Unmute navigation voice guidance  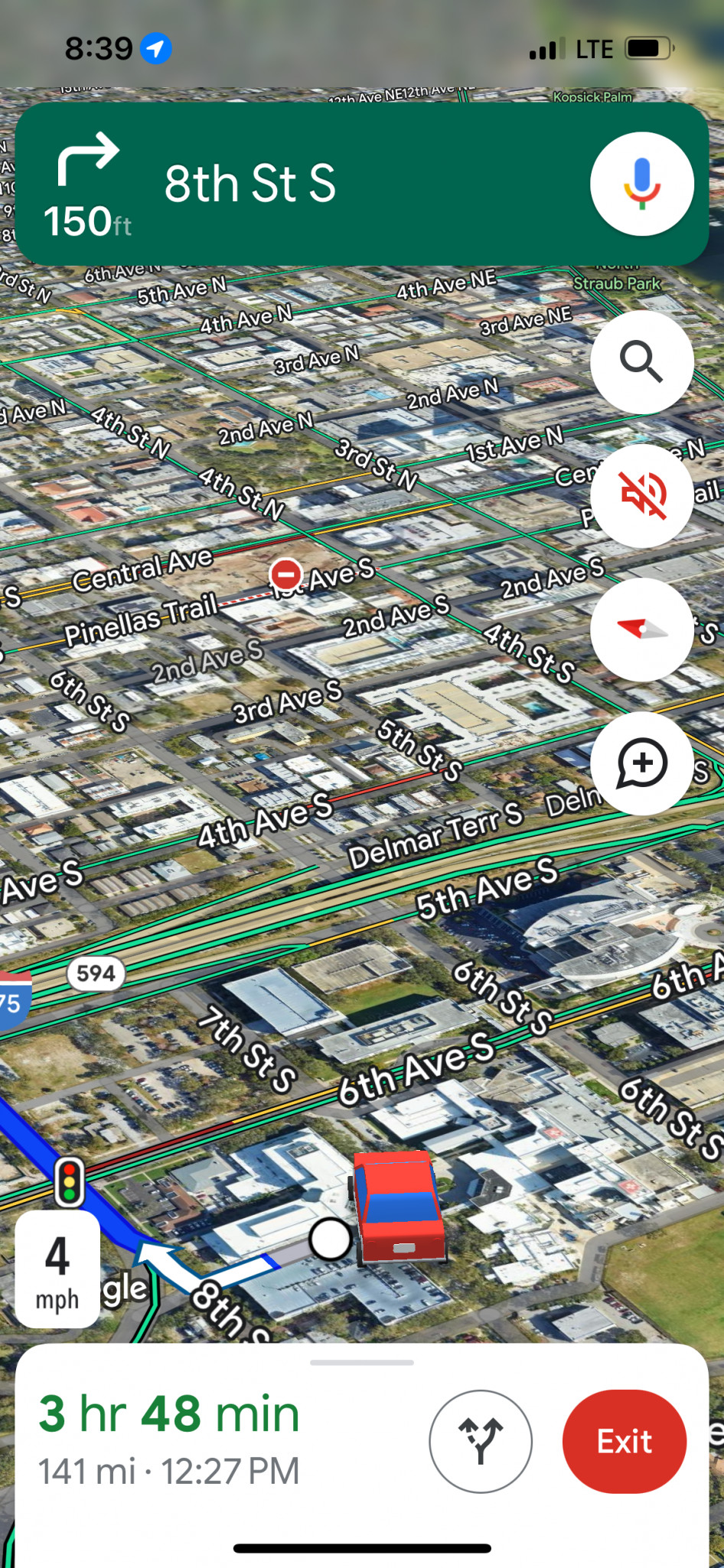[641, 495]
